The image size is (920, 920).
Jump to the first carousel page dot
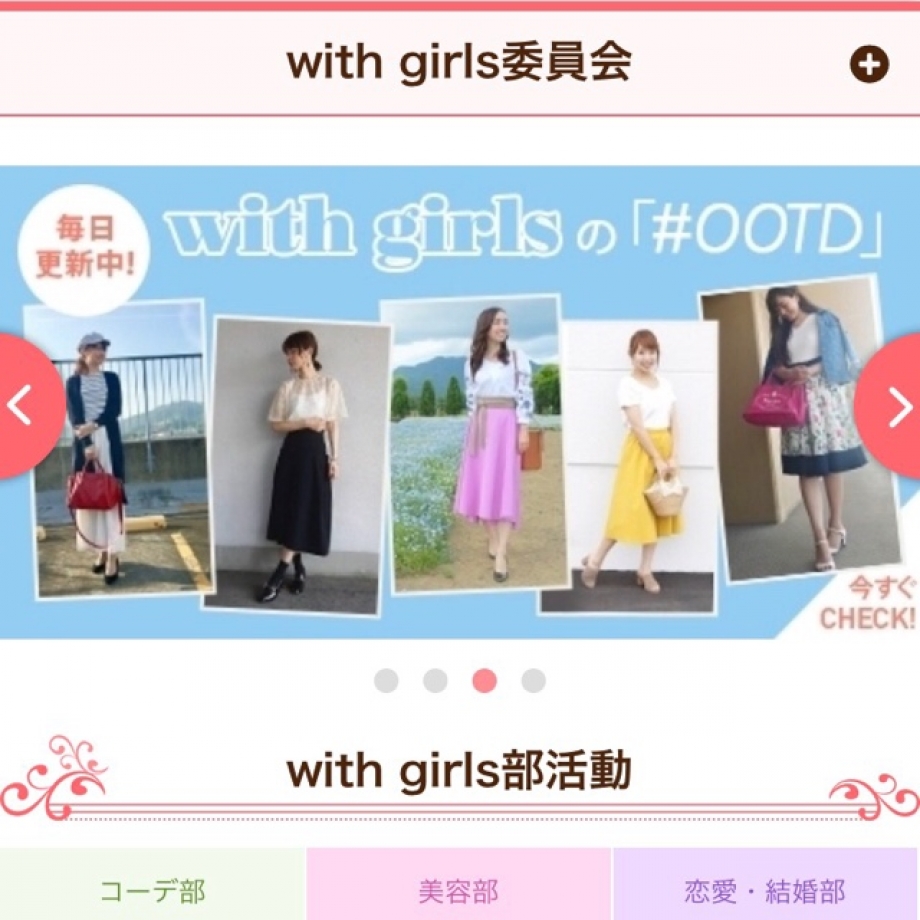pos(386,681)
